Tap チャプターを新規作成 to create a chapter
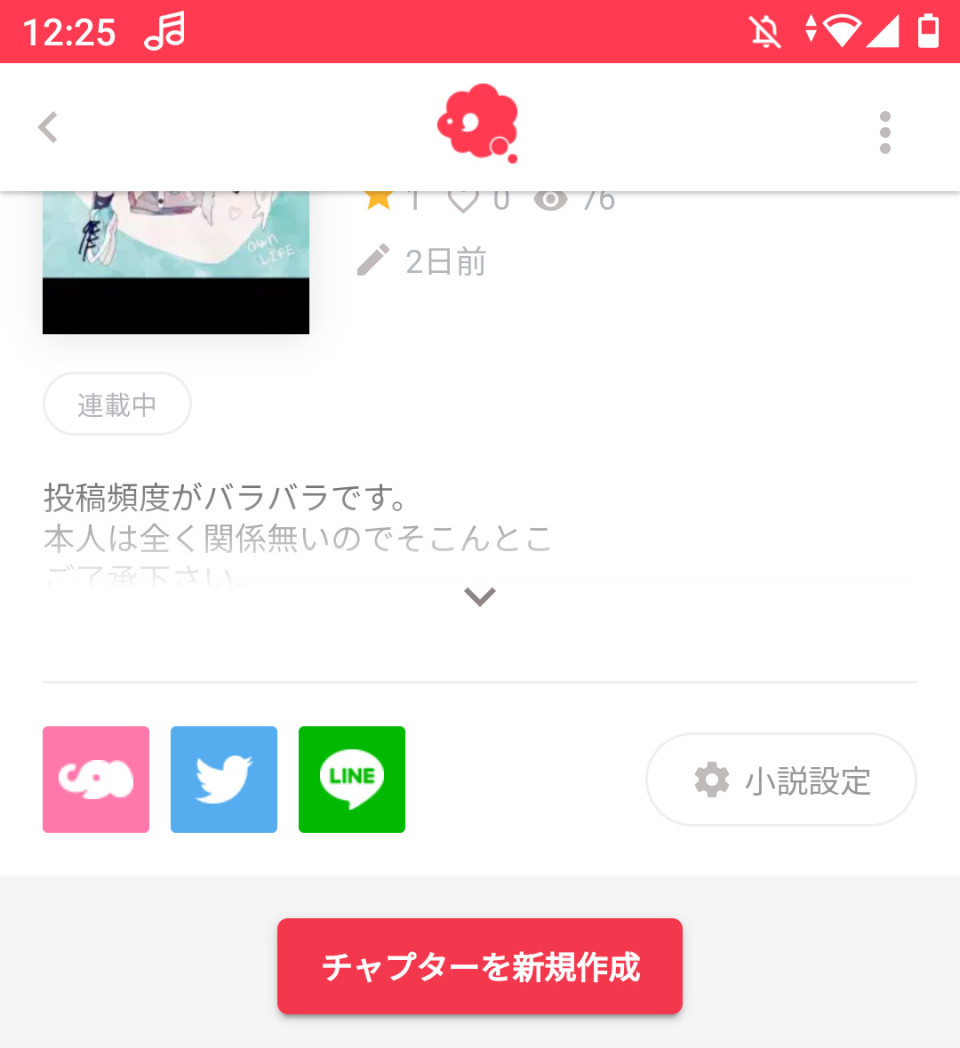The width and height of the screenshot is (960, 1048). (480, 966)
